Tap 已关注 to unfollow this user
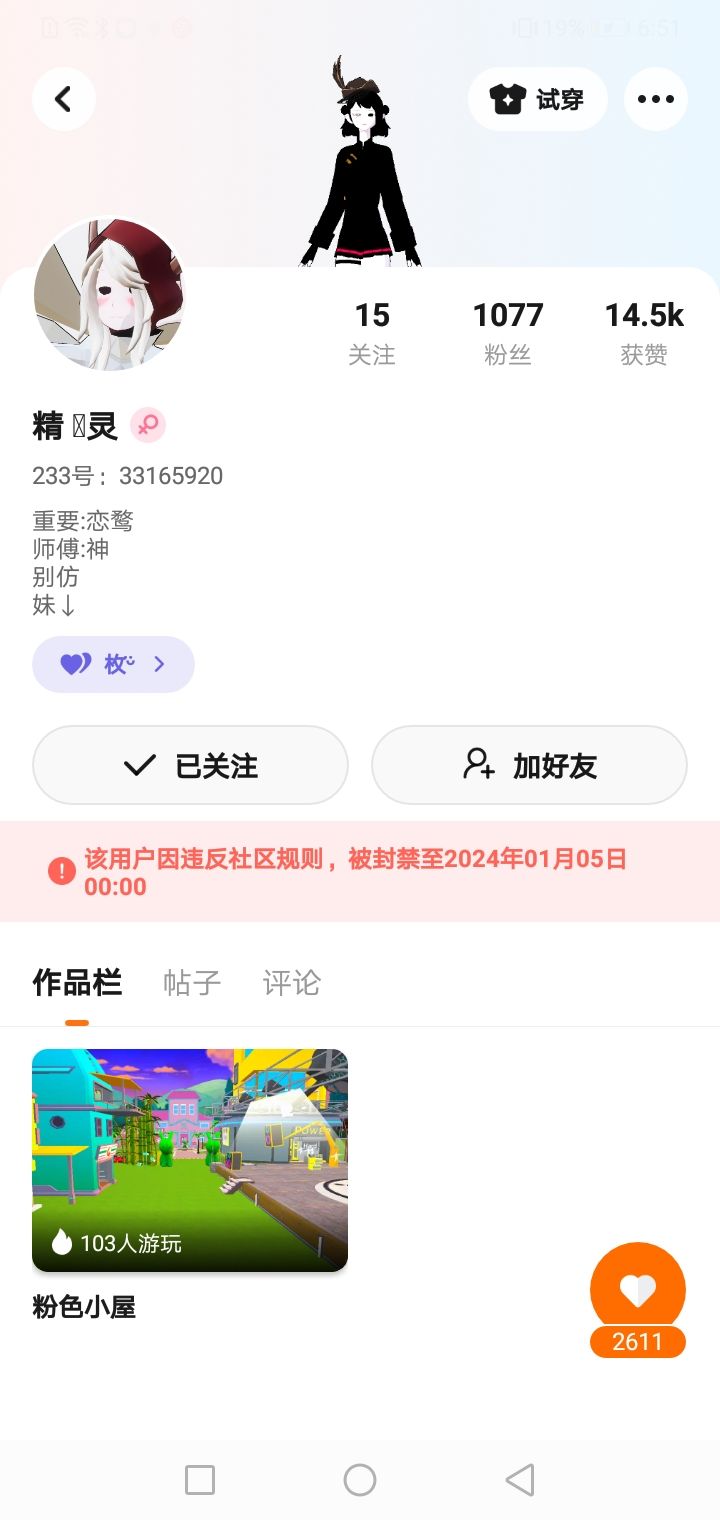Image resolution: width=720 pixels, height=1520 pixels. click(x=190, y=765)
